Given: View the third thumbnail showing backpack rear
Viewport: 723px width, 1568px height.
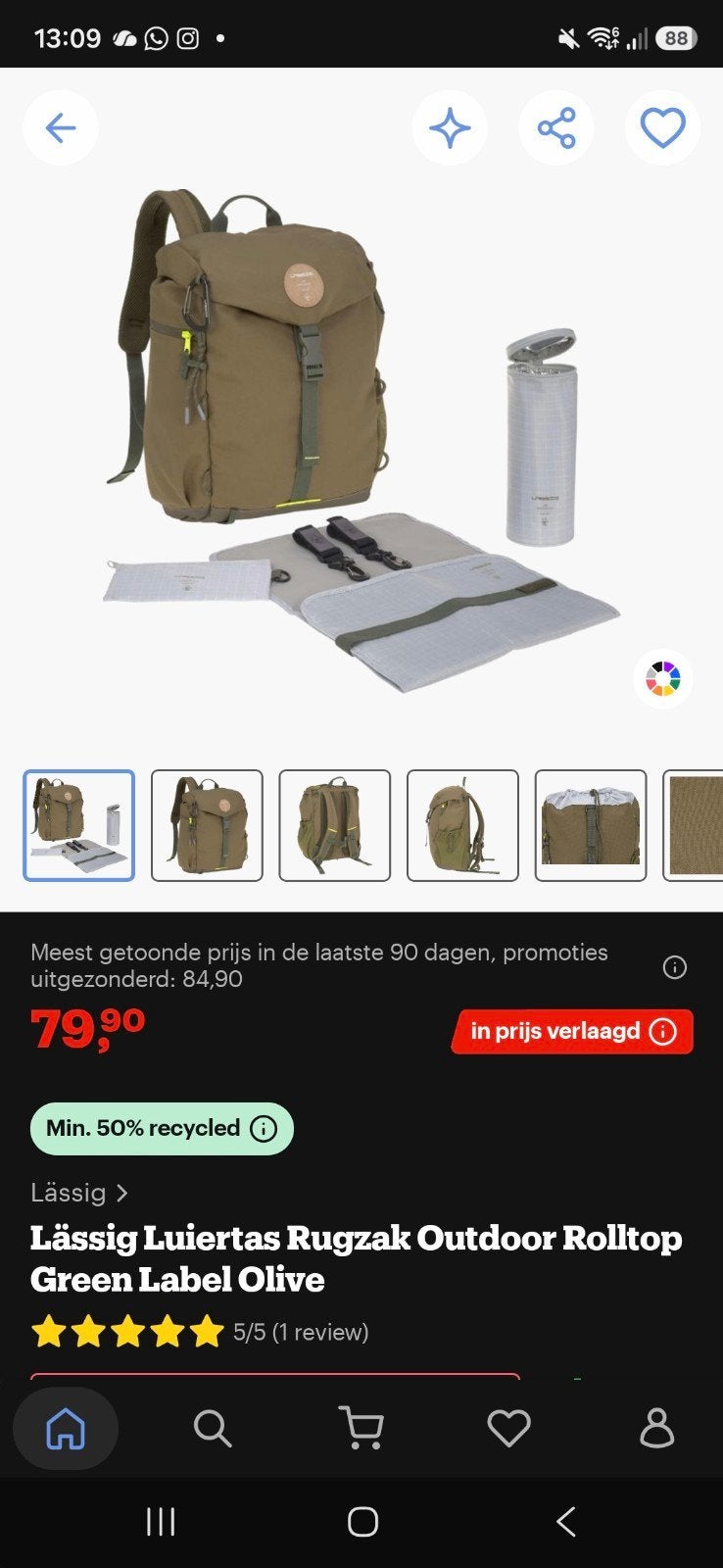Looking at the screenshot, I should (335, 825).
